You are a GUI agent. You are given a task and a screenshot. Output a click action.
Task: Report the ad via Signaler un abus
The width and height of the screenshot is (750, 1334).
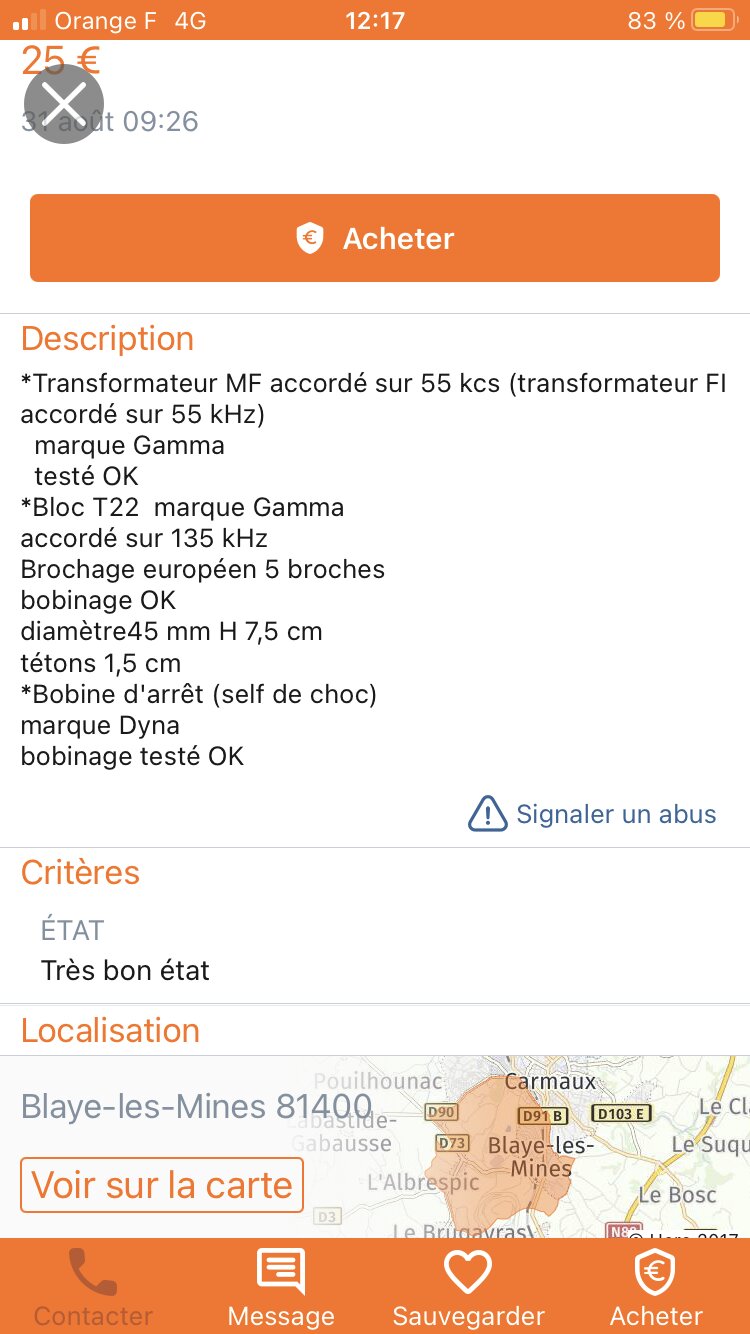[x=593, y=814]
